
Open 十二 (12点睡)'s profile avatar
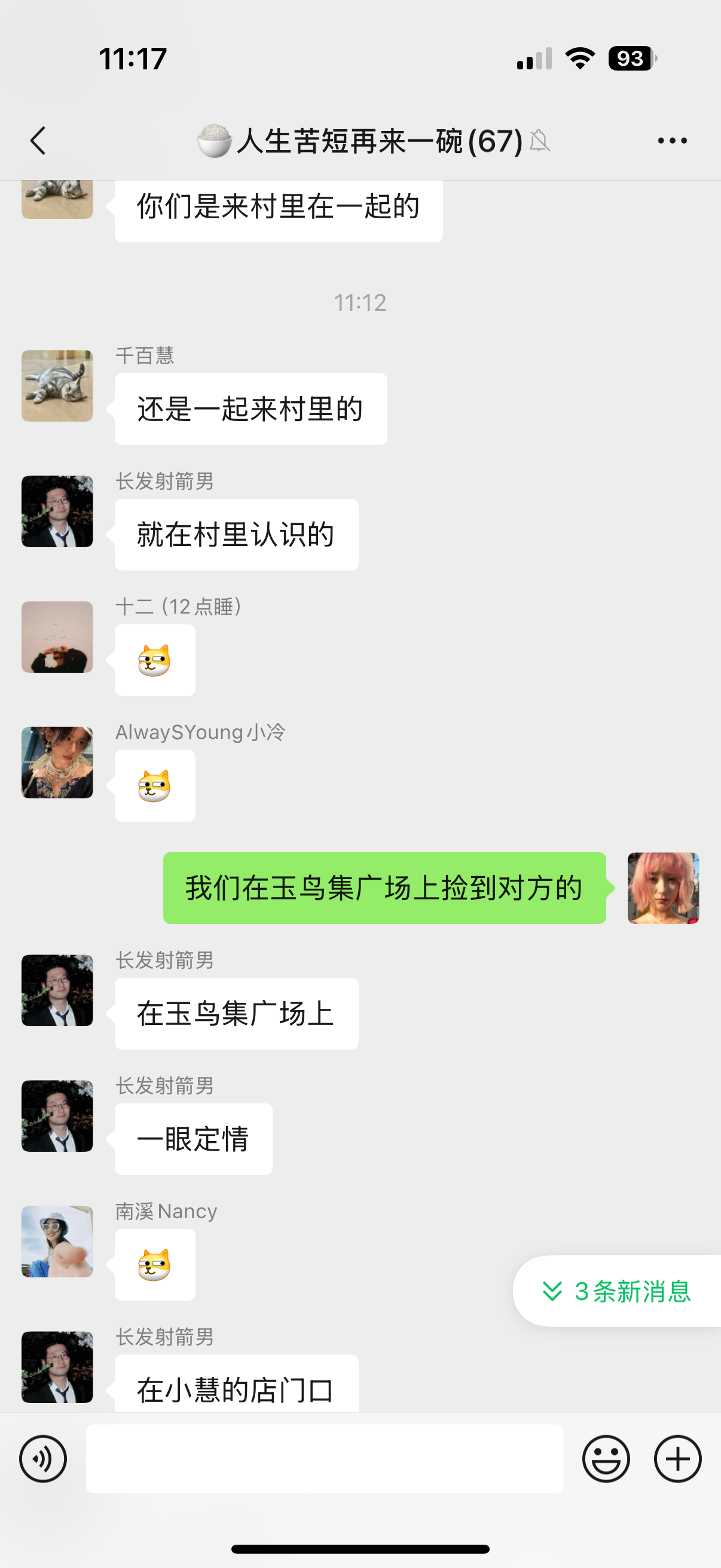[x=57, y=637]
